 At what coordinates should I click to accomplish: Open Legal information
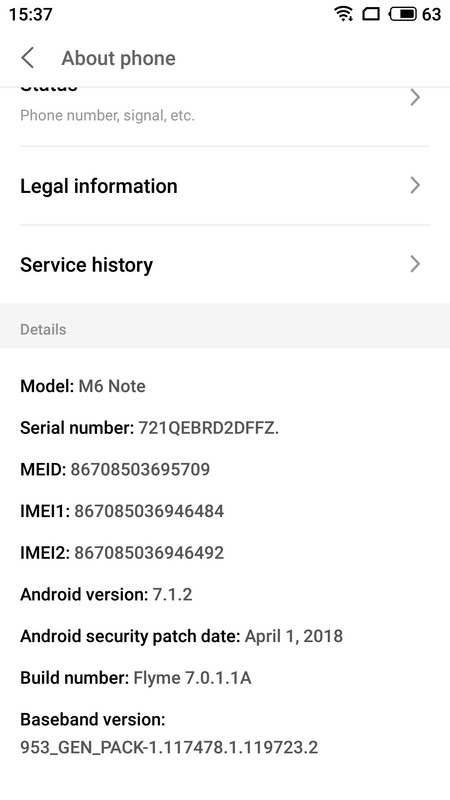coord(225,186)
